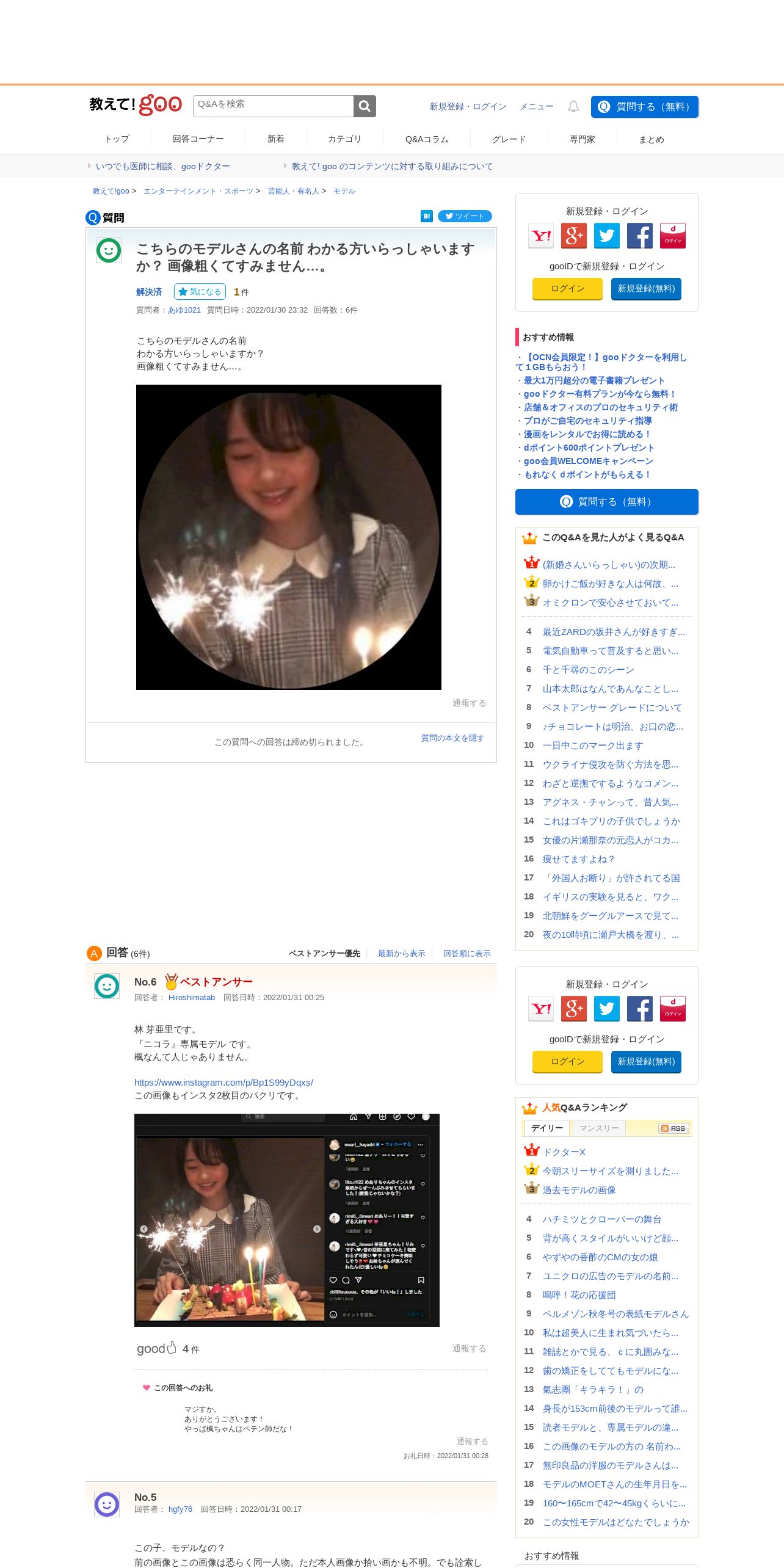The image size is (784, 1568).
Task: Open the モデル breadcrumb link
Action: click(344, 191)
